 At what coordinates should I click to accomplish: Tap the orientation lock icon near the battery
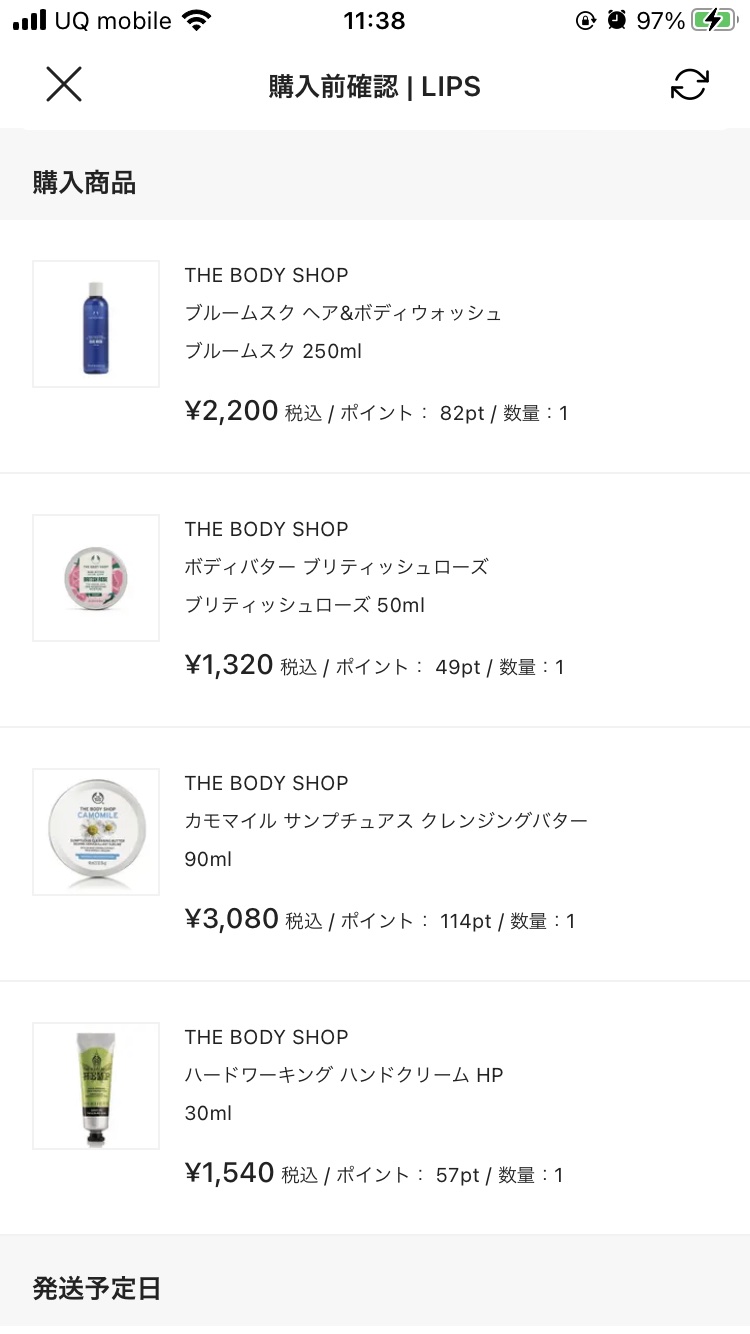[586, 19]
